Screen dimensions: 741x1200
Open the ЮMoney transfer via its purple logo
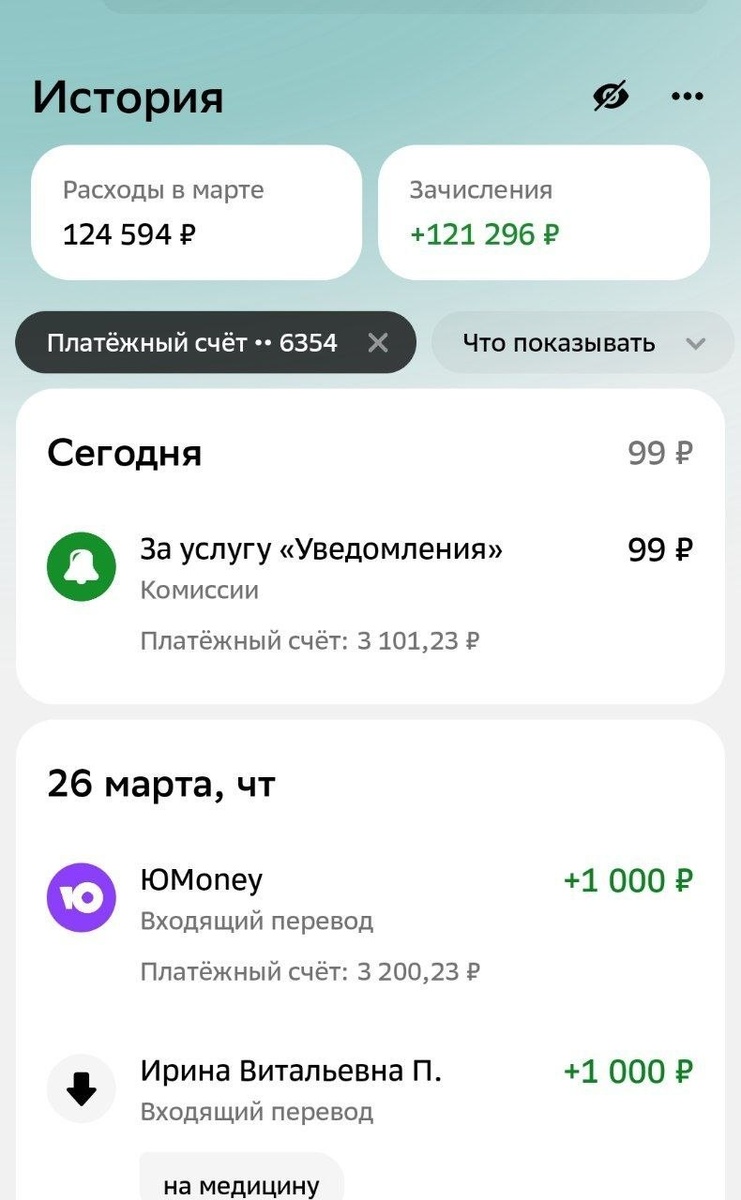click(80, 897)
